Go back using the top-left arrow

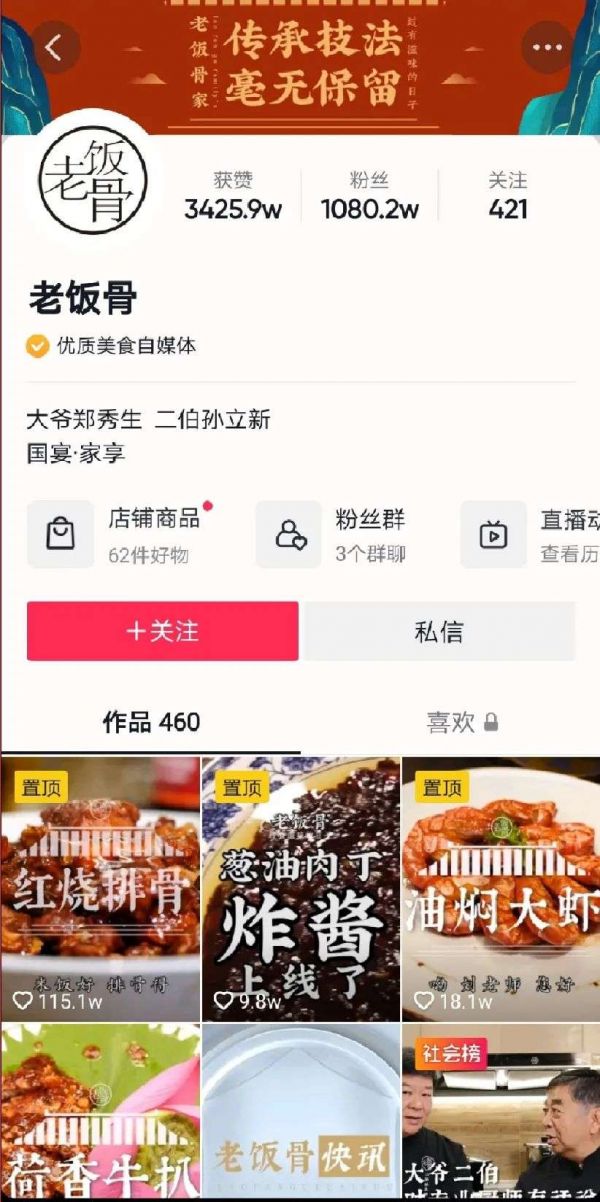(x=55, y=47)
